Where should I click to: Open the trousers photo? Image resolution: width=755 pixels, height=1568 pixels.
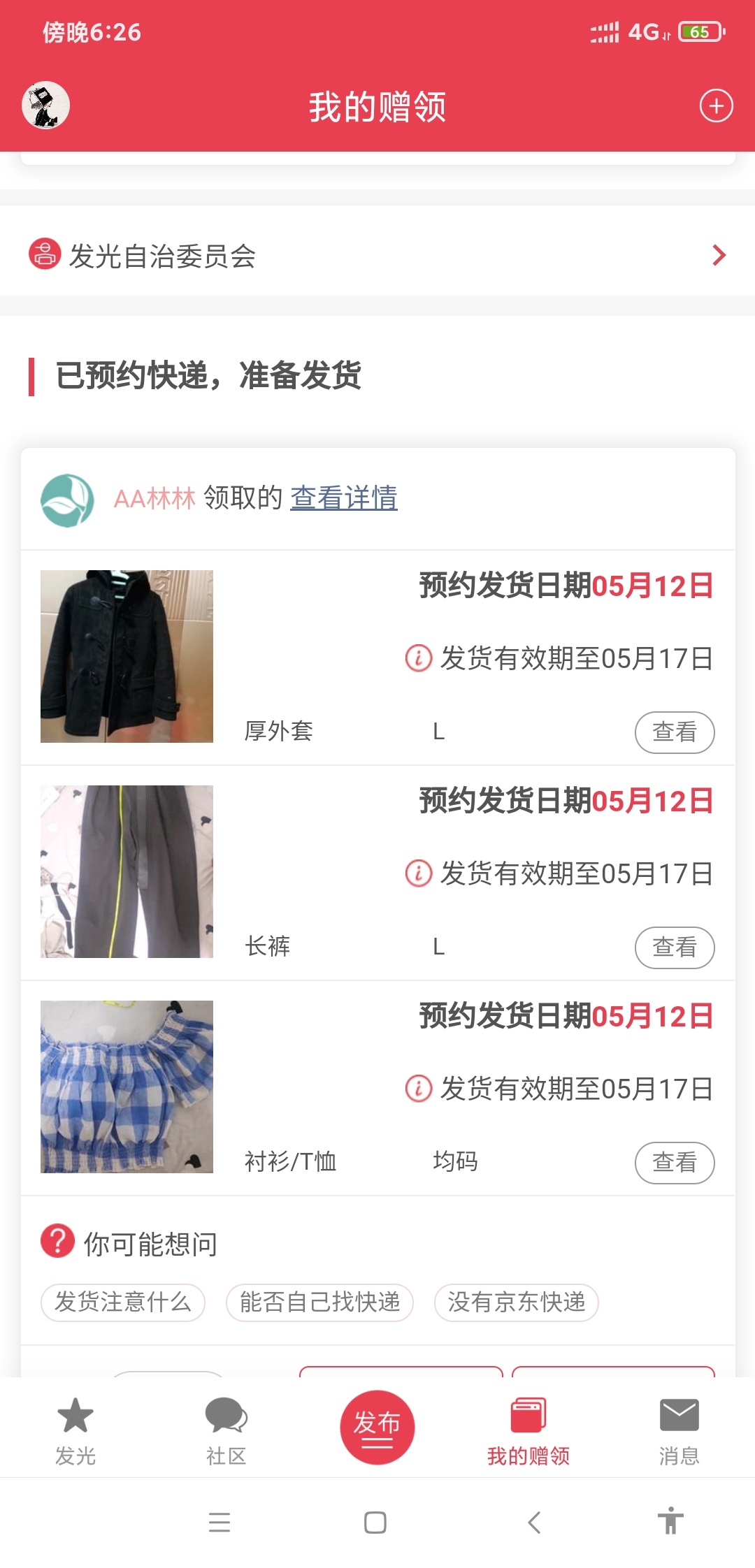127,871
